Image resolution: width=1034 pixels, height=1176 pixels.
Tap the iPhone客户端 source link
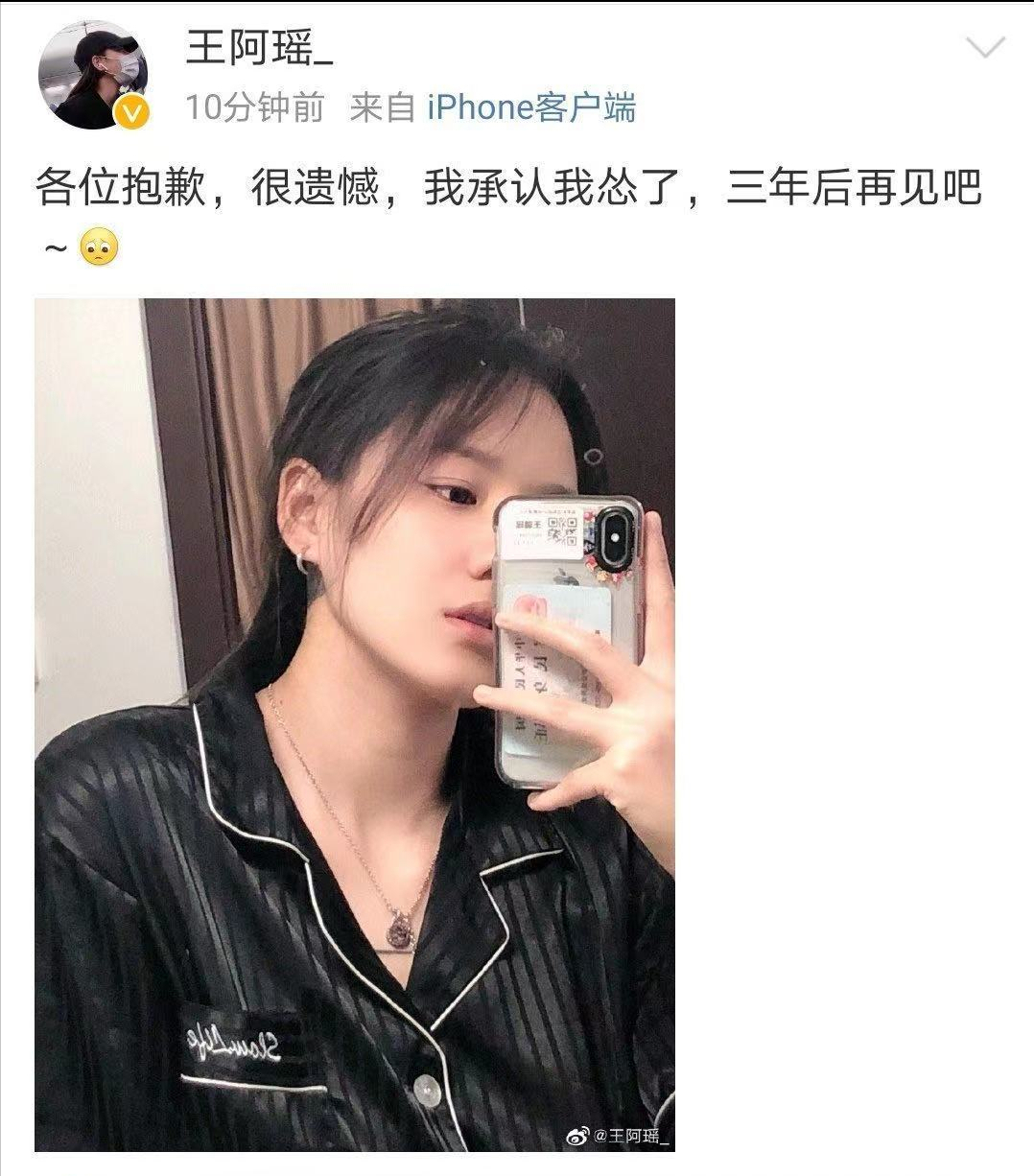530,108
